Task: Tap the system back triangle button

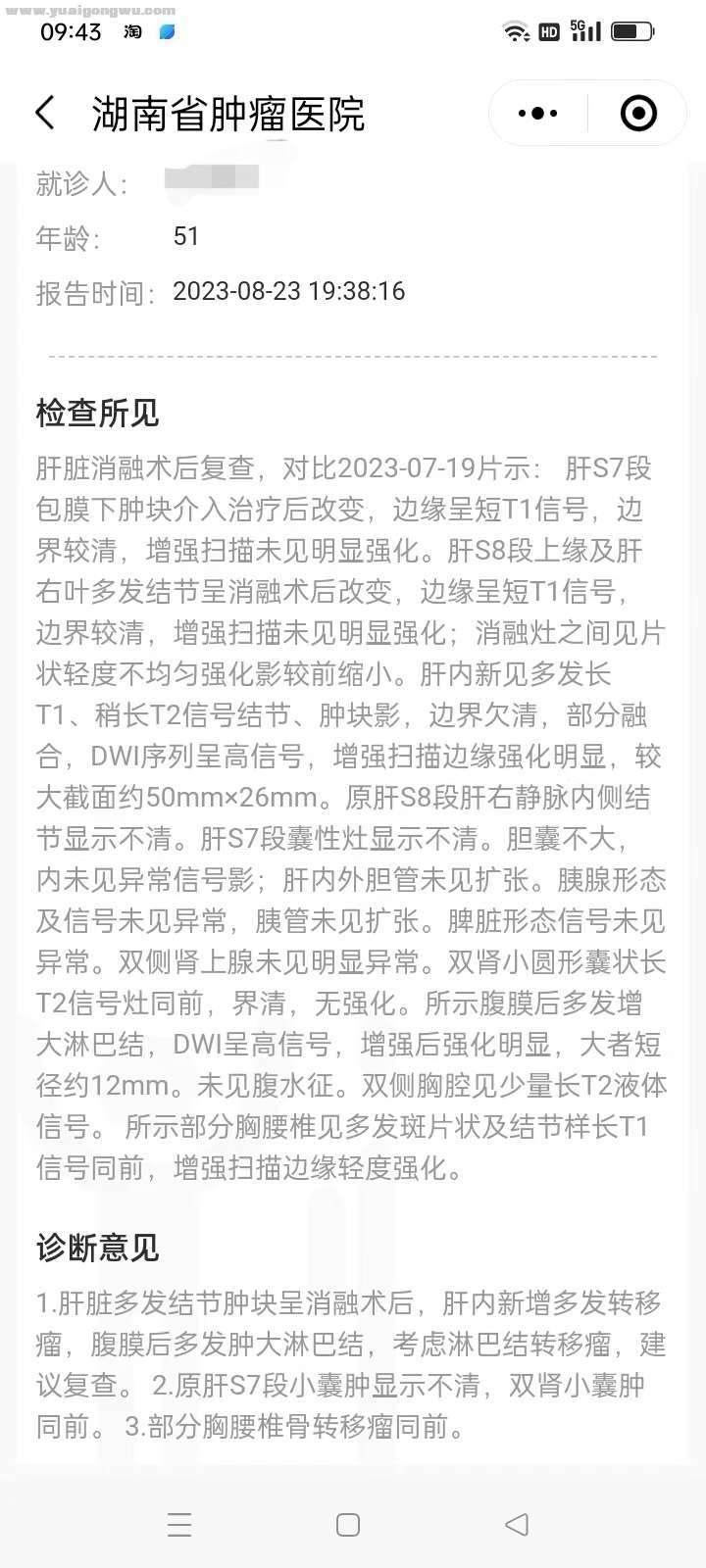Action: (x=517, y=1524)
